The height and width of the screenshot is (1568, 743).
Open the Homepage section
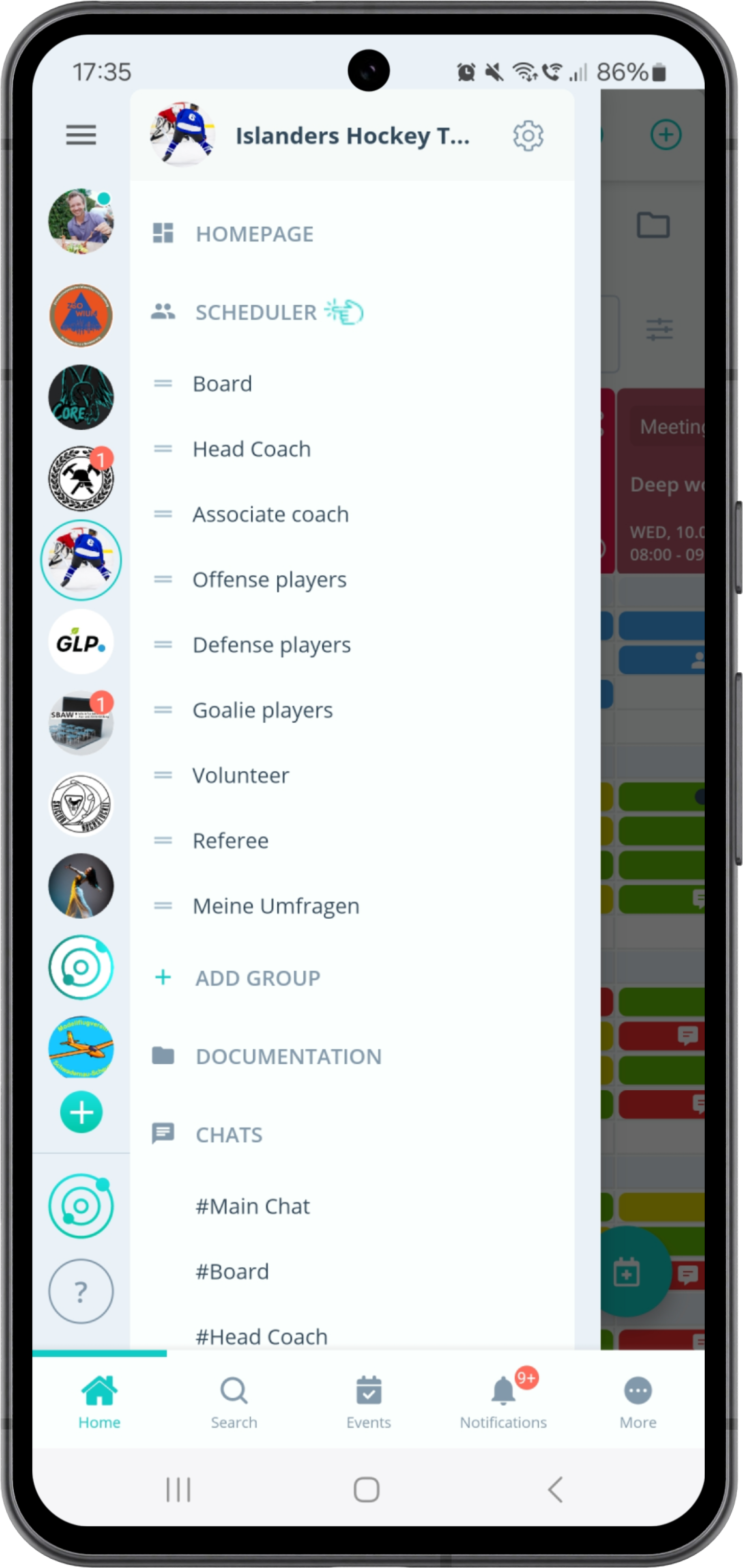click(x=254, y=234)
